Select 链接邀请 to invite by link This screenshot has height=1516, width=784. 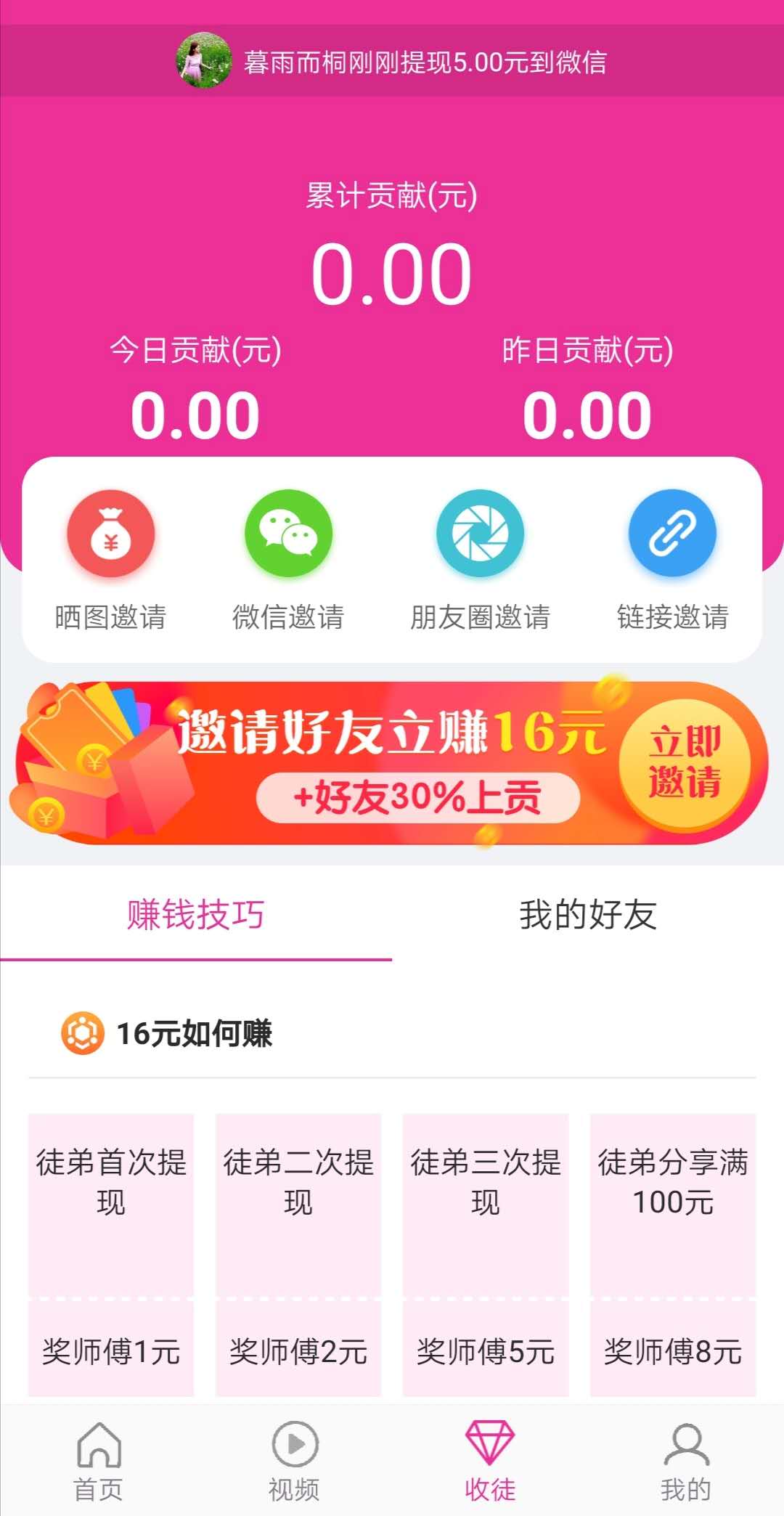tap(672, 561)
